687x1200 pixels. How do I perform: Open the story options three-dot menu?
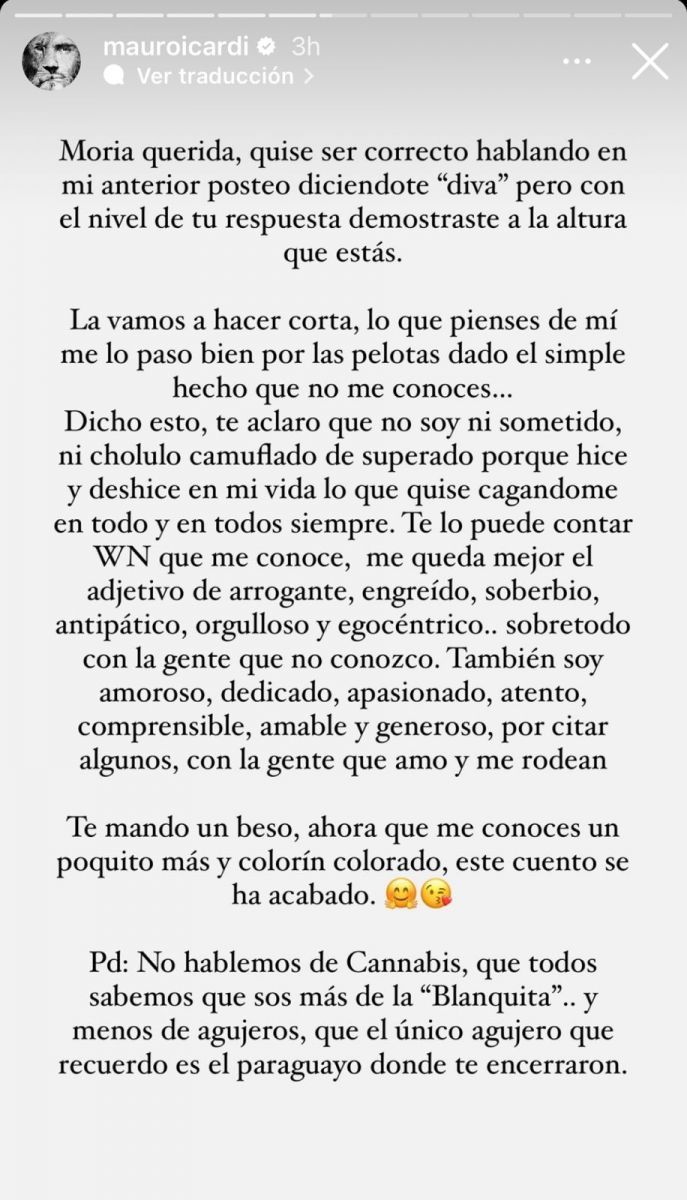(577, 61)
